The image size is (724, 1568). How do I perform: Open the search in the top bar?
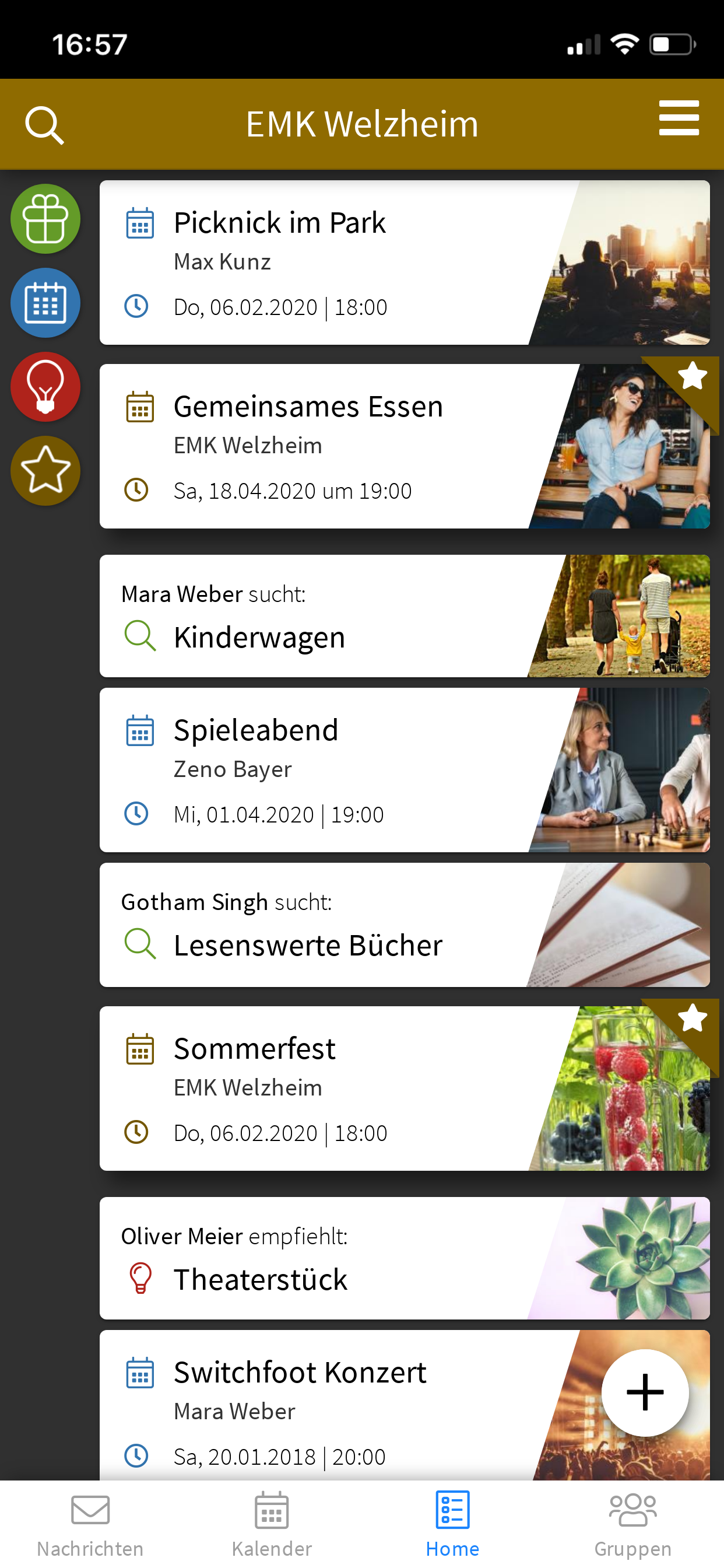tap(45, 124)
